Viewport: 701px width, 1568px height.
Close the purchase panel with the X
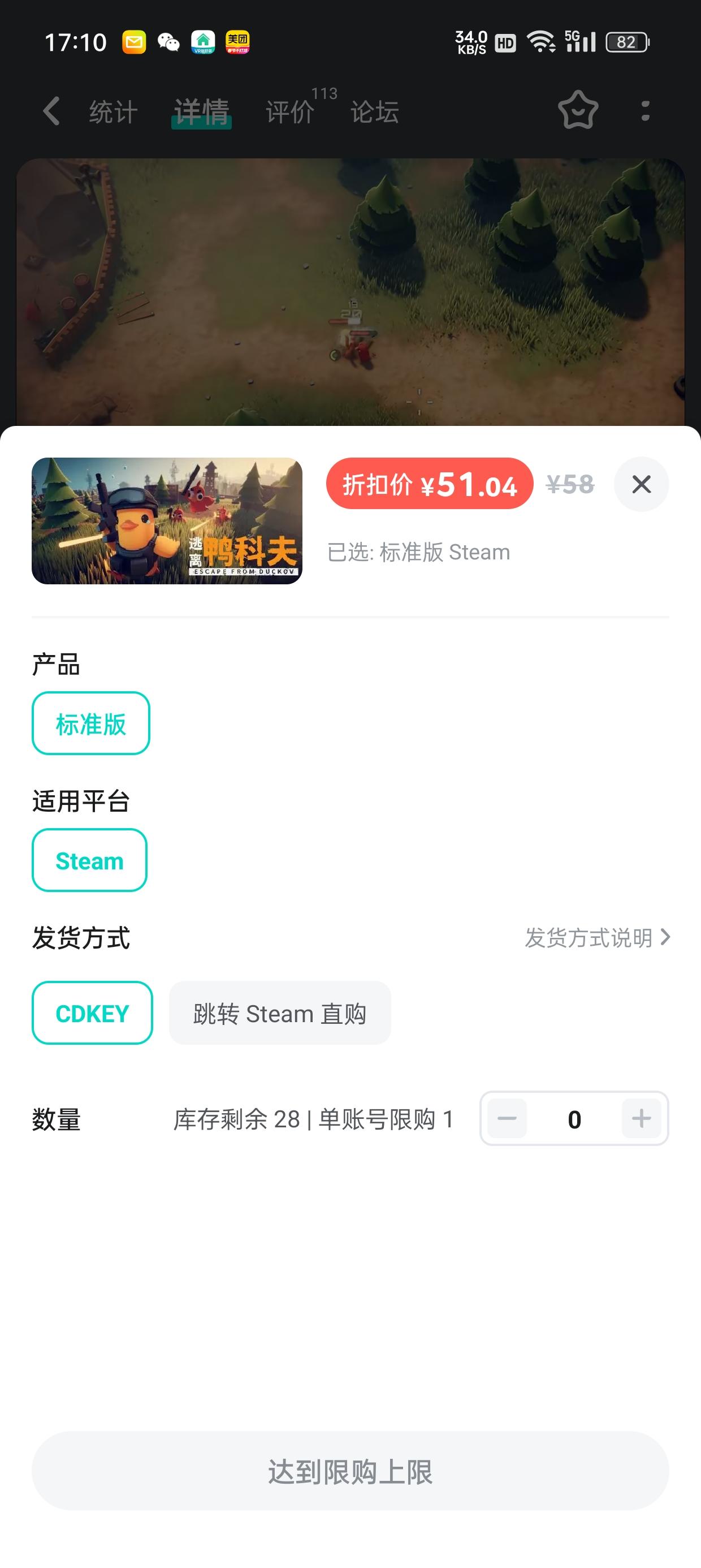point(642,484)
